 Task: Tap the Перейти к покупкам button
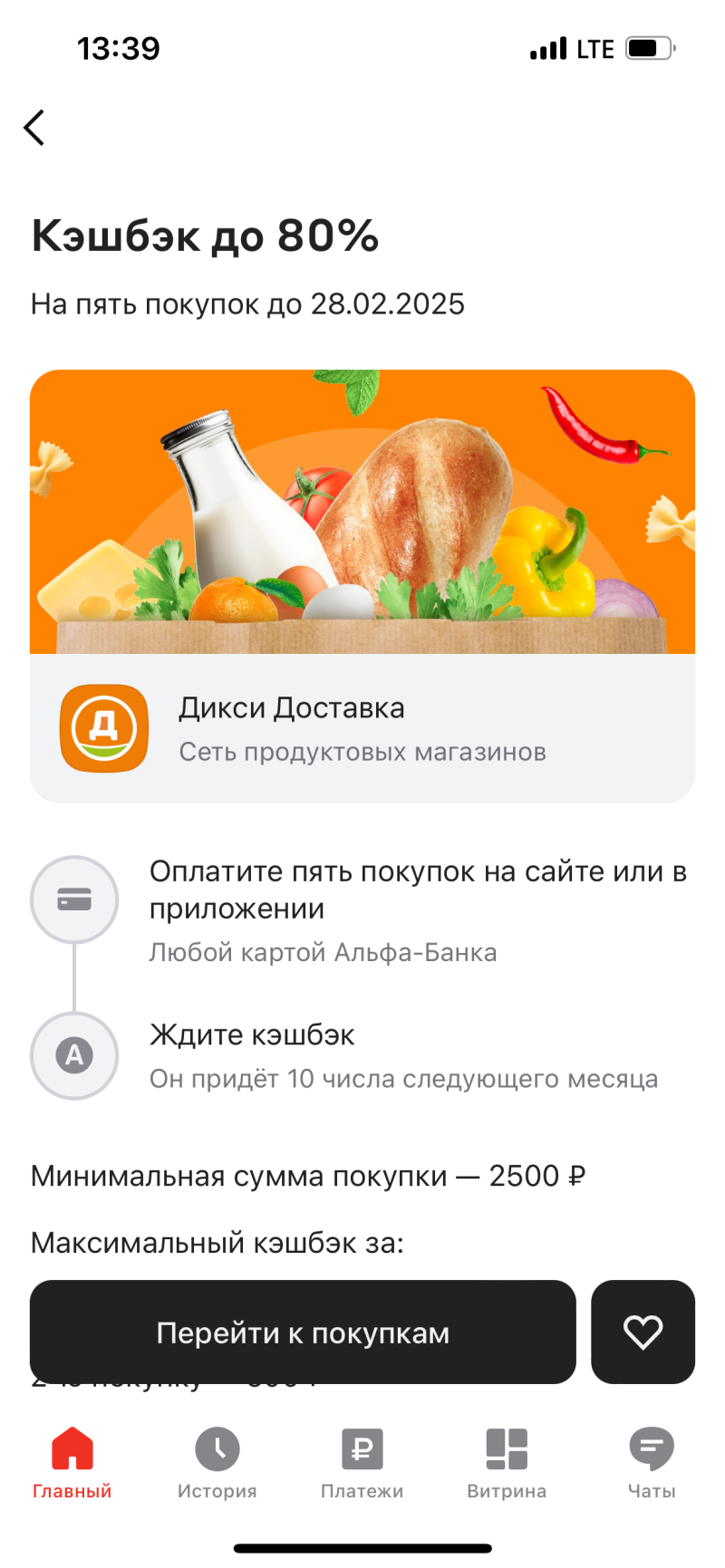(x=303, y=1332)
